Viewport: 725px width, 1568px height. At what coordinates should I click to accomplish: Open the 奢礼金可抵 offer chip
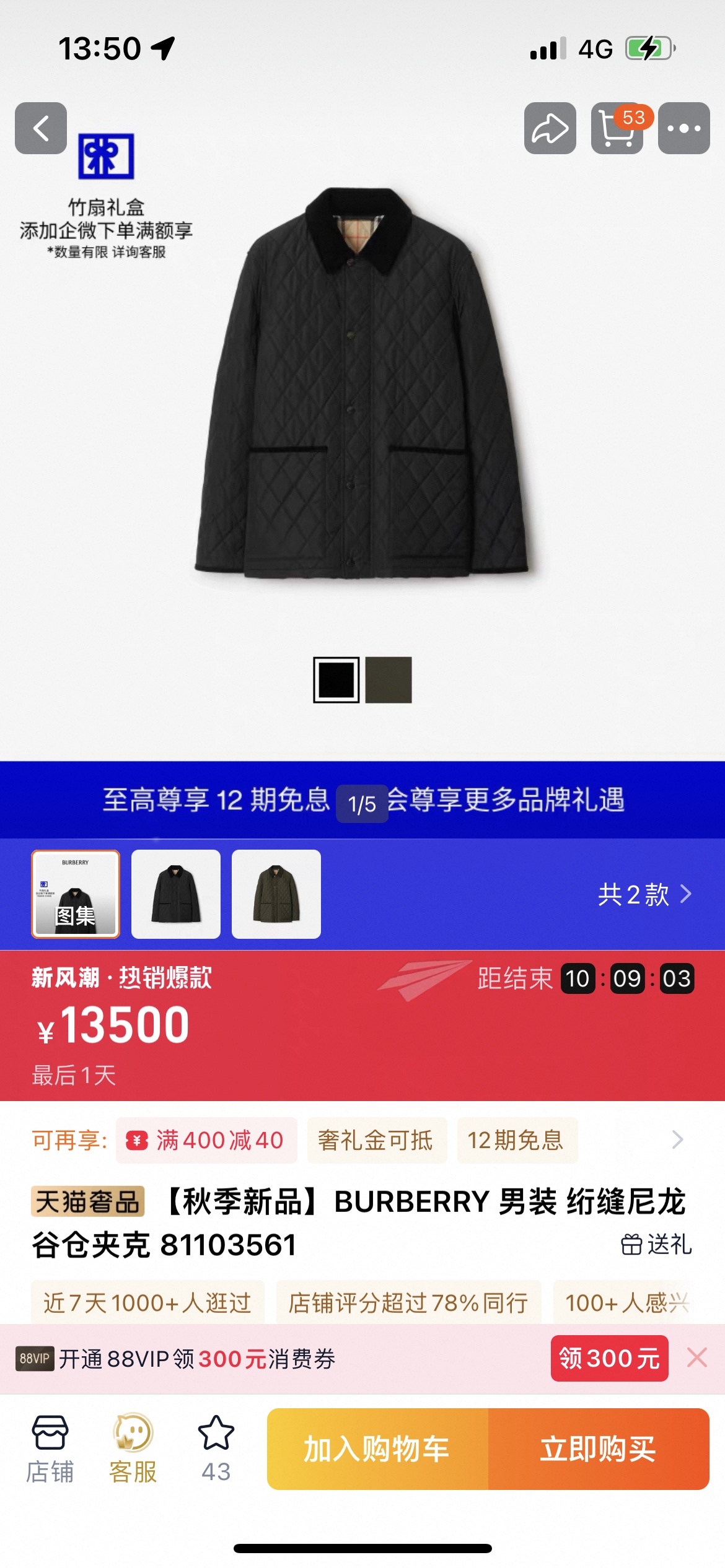[376, 1140]
